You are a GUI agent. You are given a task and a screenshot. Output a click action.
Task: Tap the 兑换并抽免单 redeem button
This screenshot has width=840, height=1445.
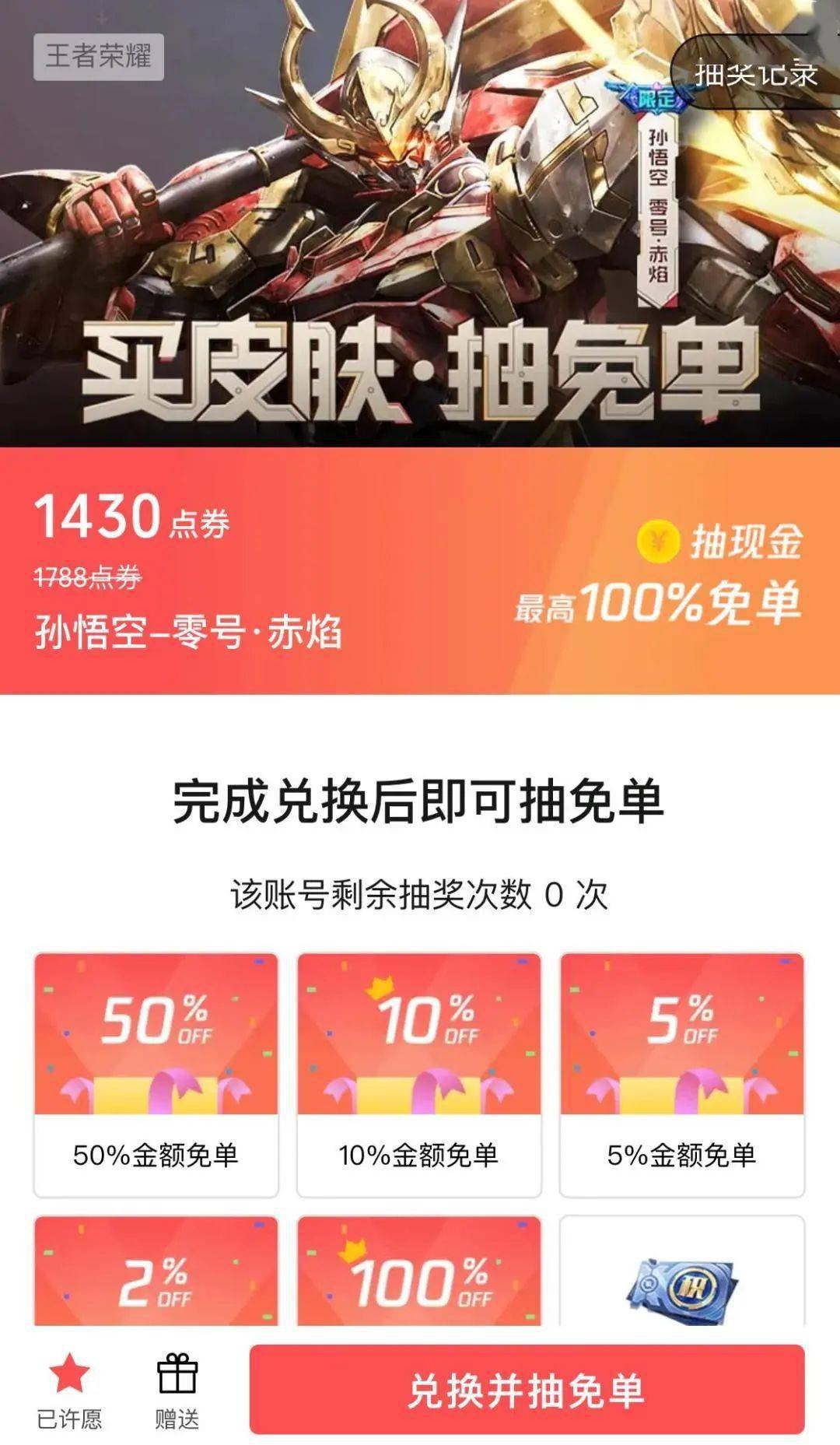[x=526, y=1391]
